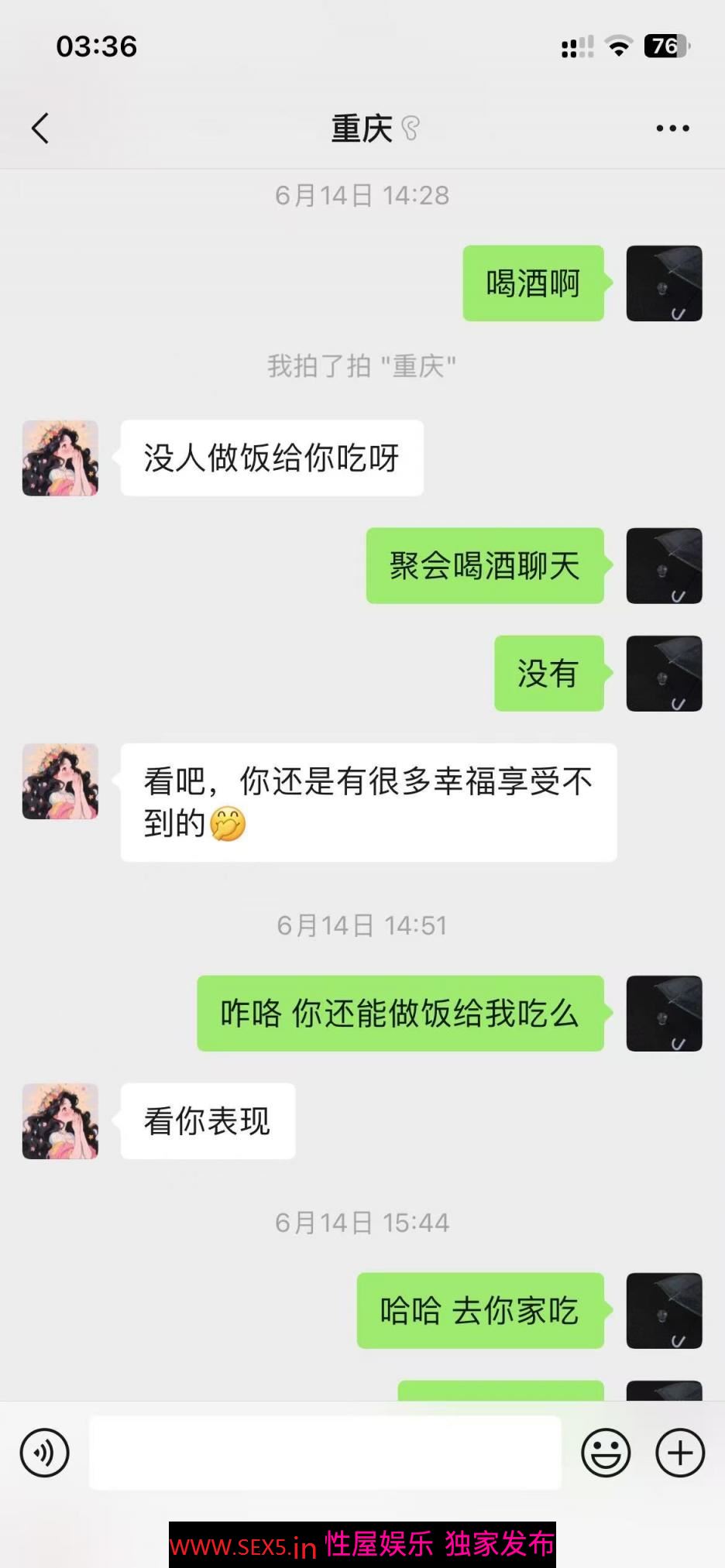725x1568 pixels.
Task: Focus the message text field
Action: click(325, 1452)
